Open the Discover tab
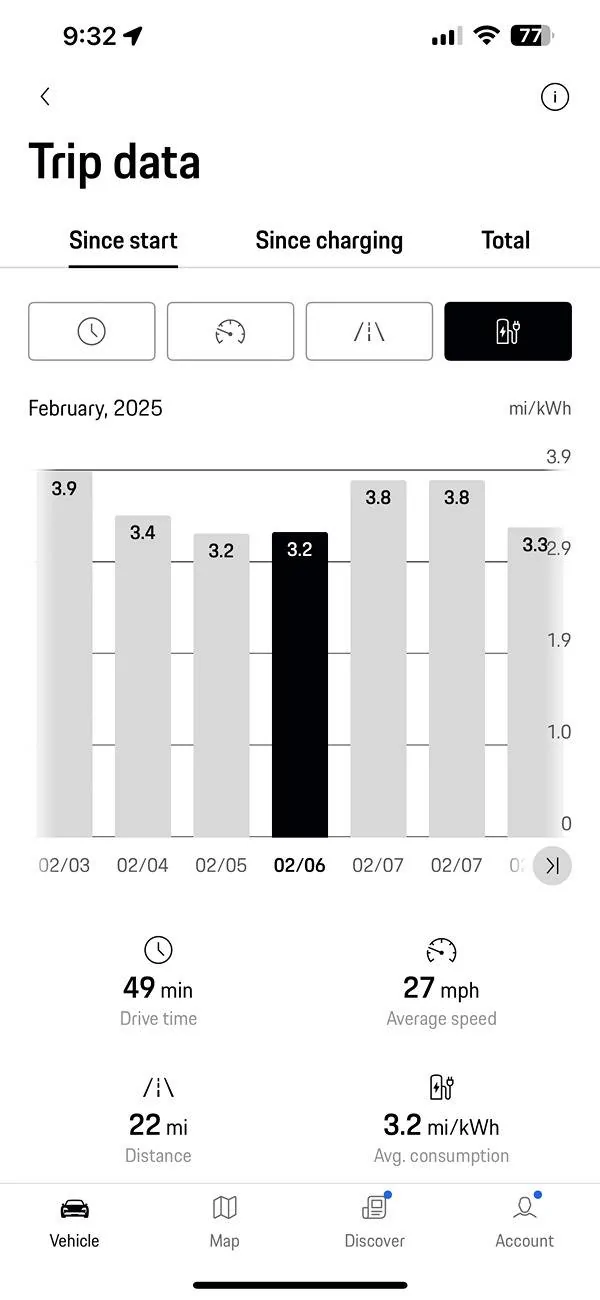 tap(375, 1222)
